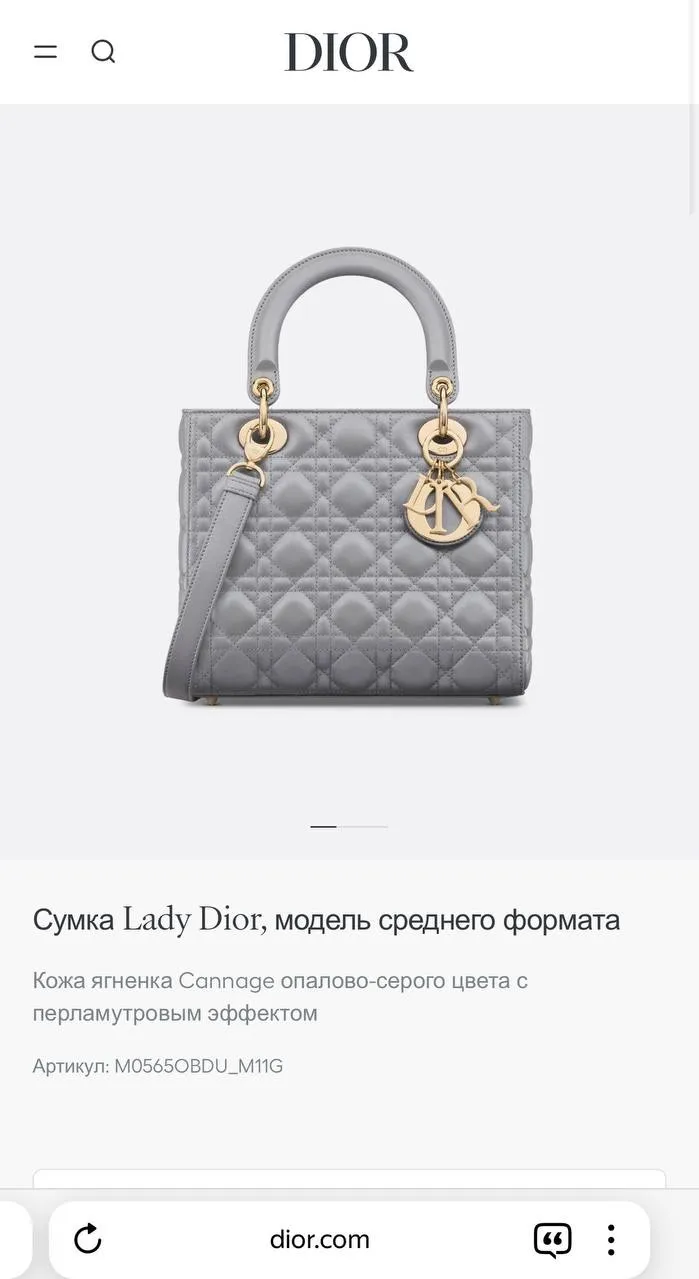Image resolution: width=699 pixels, height=1279 pixels.
Task: Open the search on Dior site
Action: tap(103, 51)
